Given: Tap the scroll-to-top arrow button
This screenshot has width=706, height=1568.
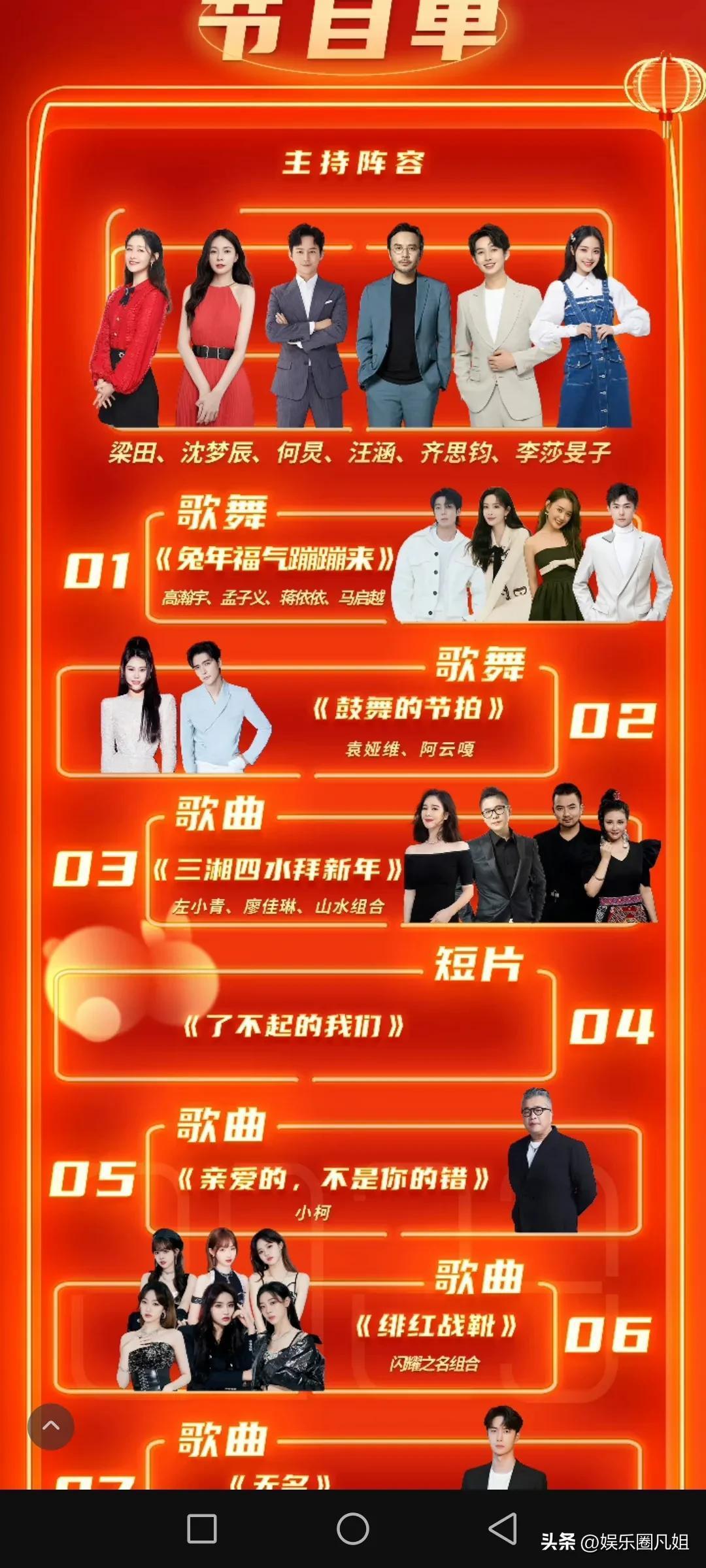Looking at the screenshot, I should tap(51, 1426).
